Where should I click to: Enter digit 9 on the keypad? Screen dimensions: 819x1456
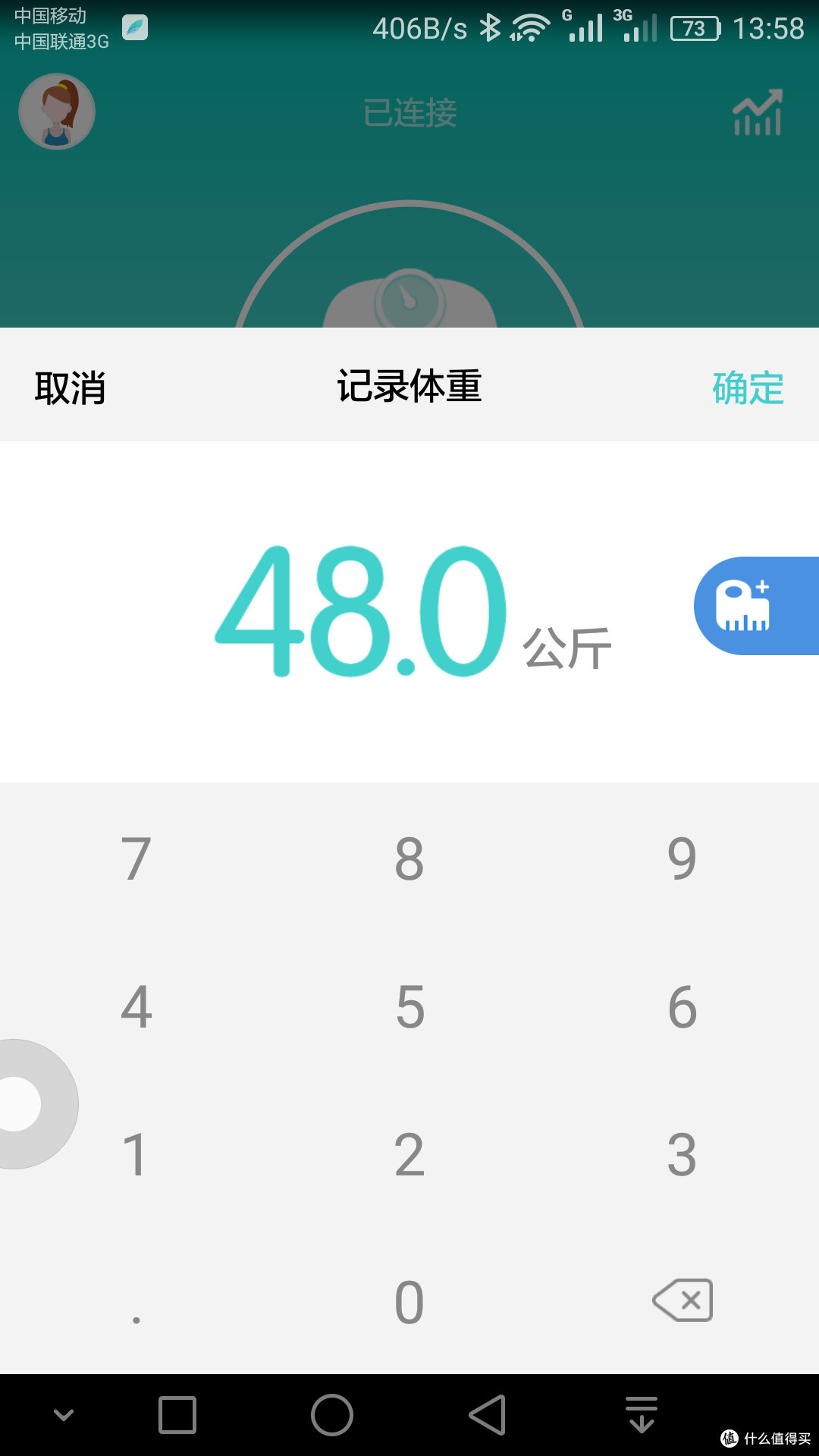point(682,858)
